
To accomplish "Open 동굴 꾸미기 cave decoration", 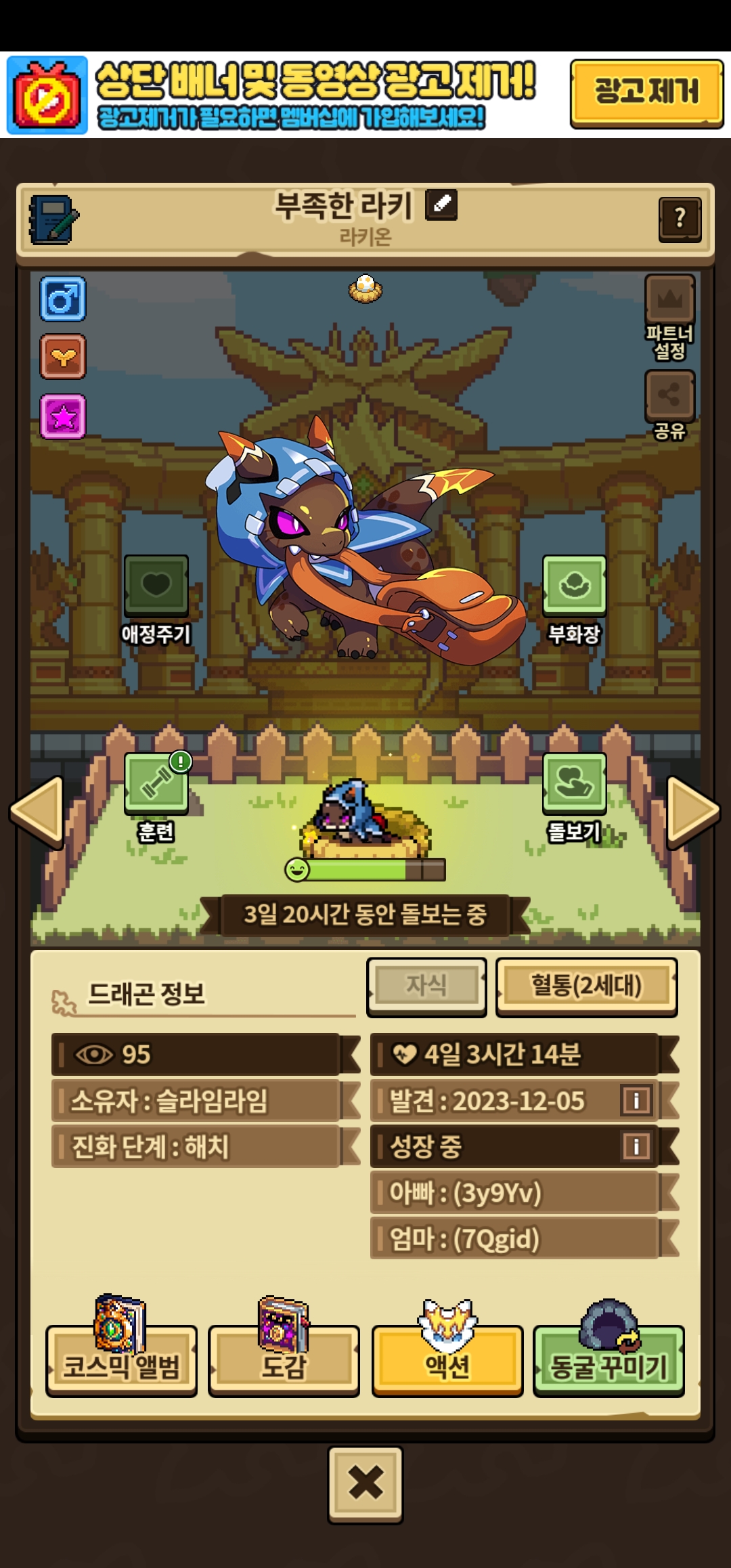I will pos(609,1360).
